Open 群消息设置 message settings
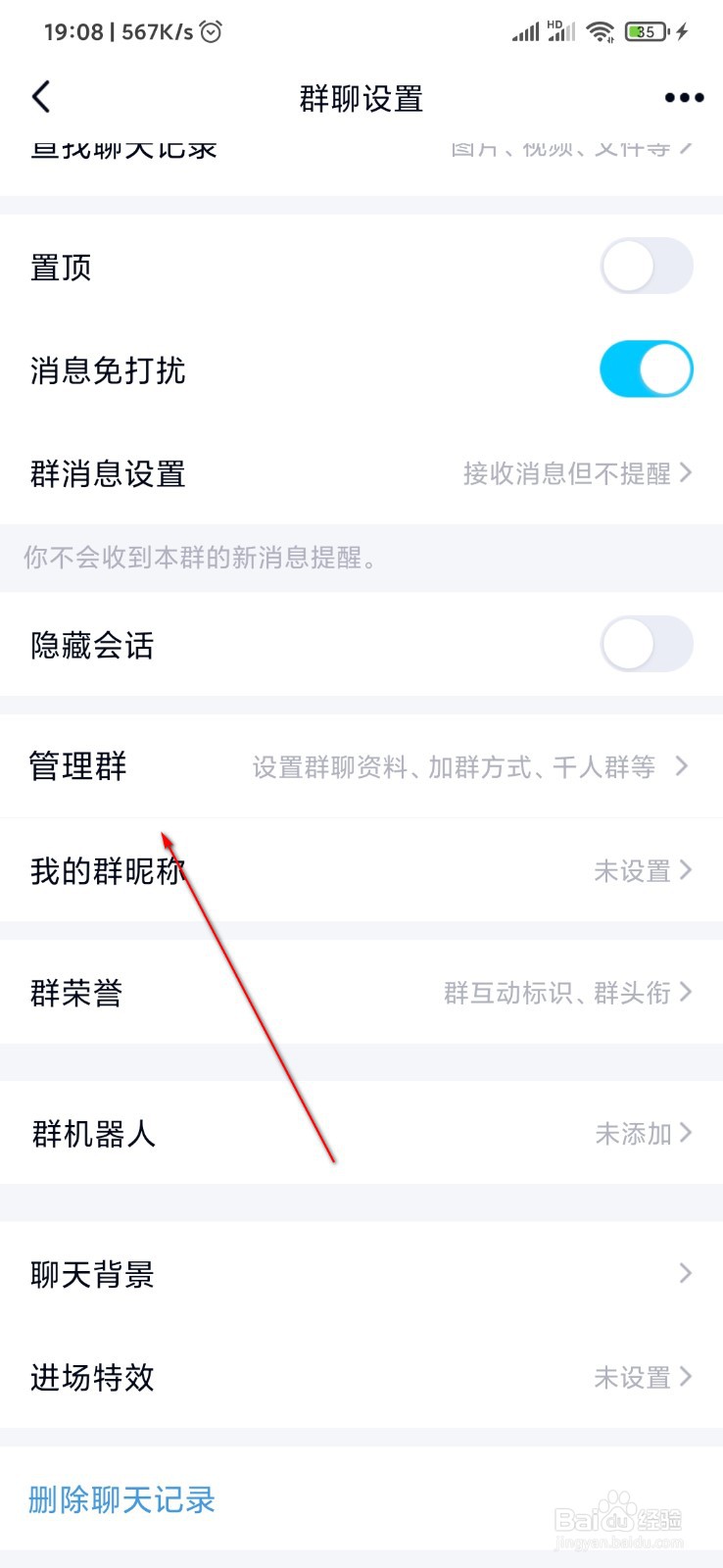This screenshot has height=1568, width=723. 361,473
